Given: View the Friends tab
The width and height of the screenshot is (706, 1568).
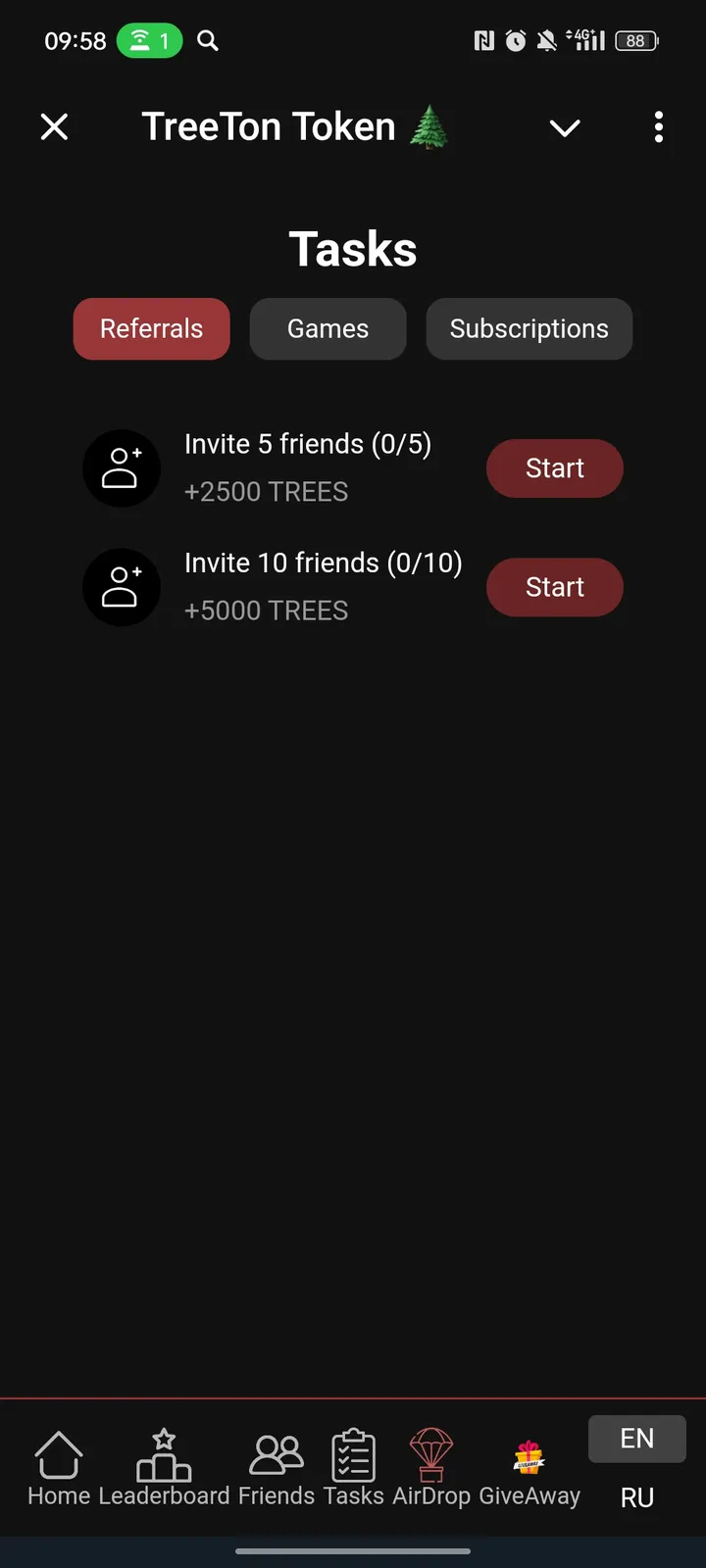Looking at the screenshot, I should [x=277, y=1467].
